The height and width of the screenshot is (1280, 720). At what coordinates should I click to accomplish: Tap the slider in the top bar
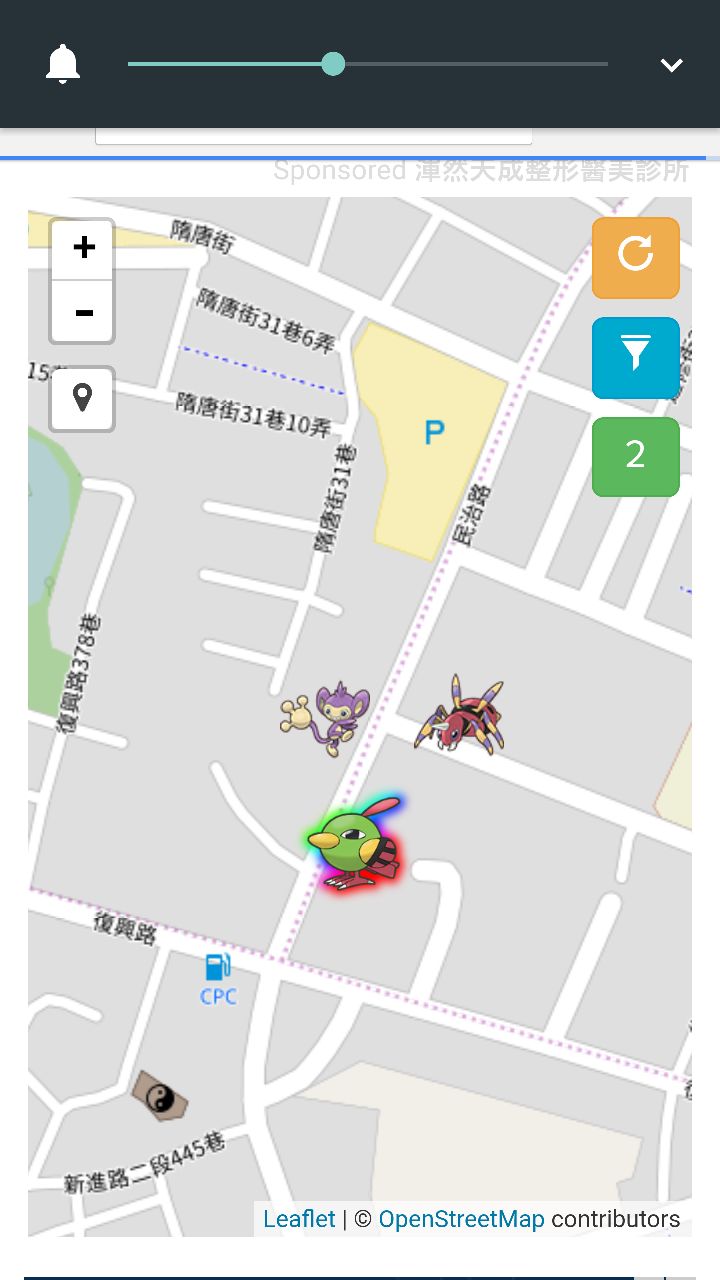(334, 64)
